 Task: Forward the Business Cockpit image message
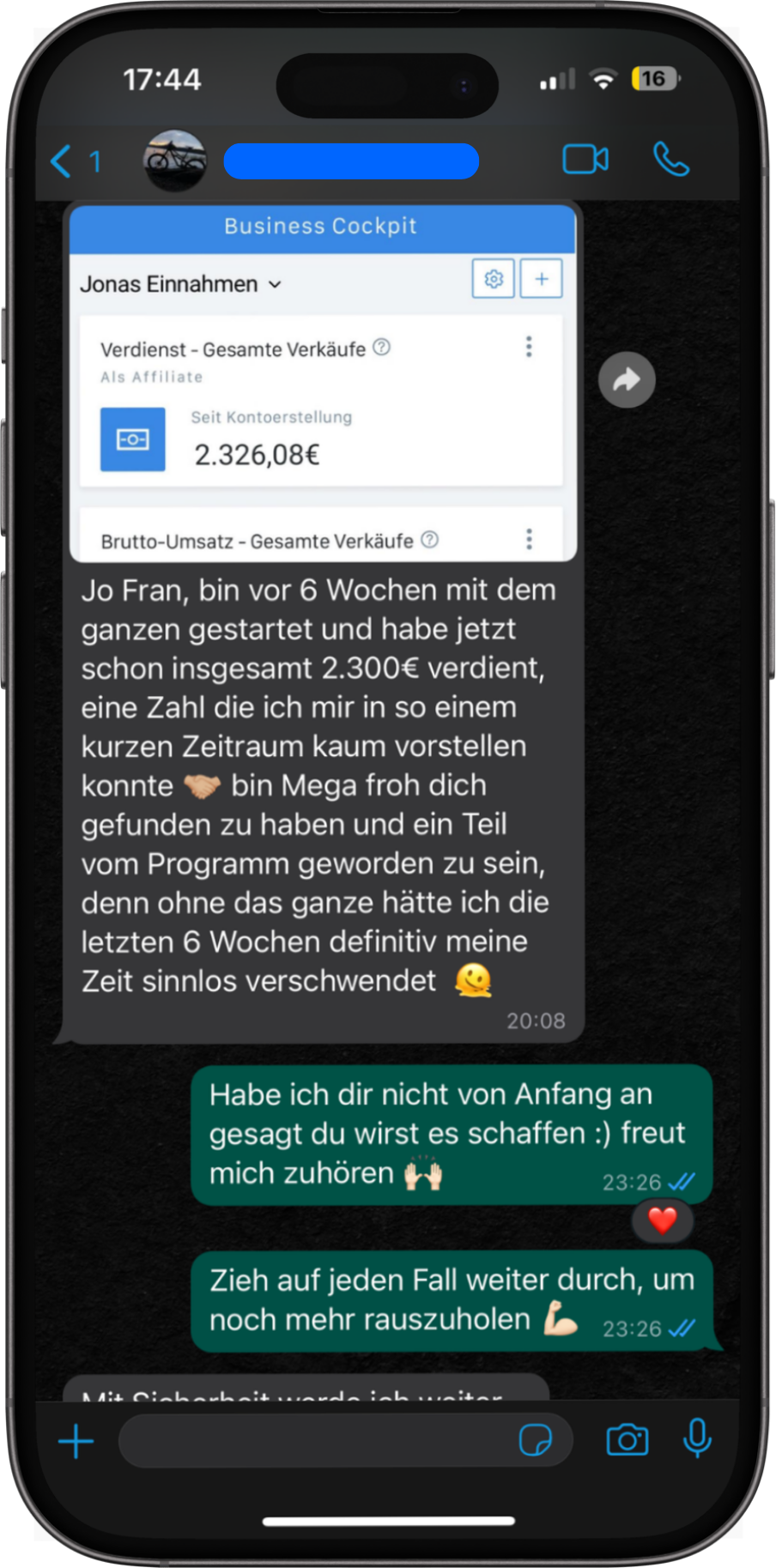[x=627, y=379]
